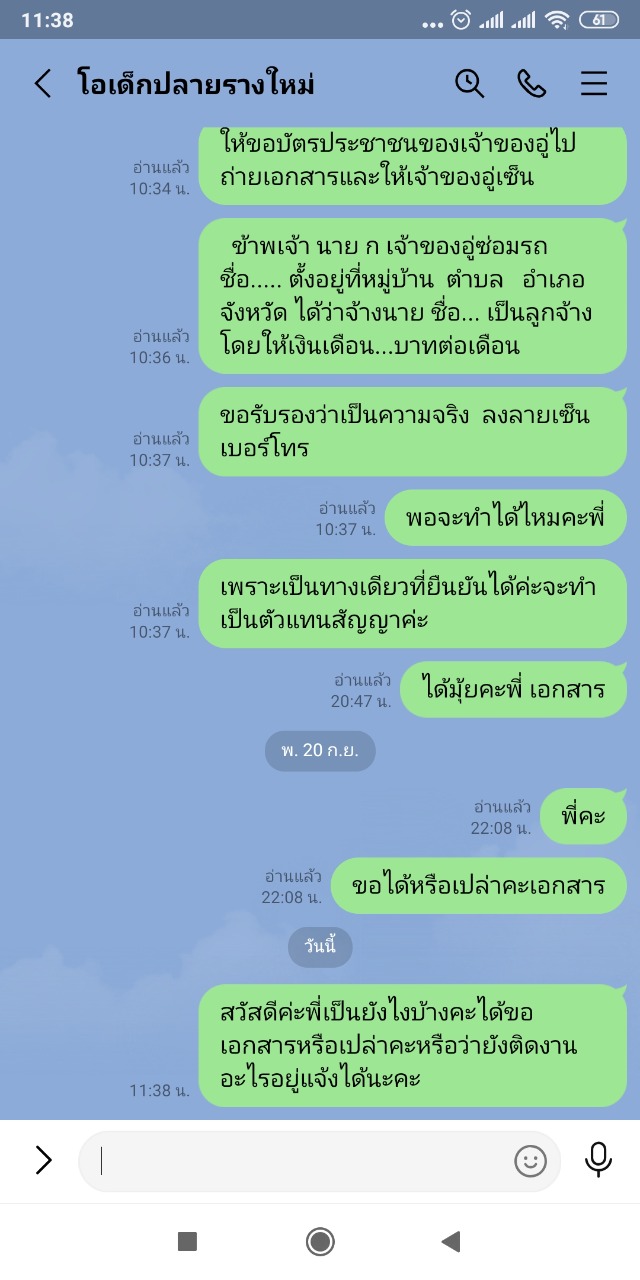Open the emoji sticker picker
This screenshot has width=640, height=1280.
point(530,1161)
